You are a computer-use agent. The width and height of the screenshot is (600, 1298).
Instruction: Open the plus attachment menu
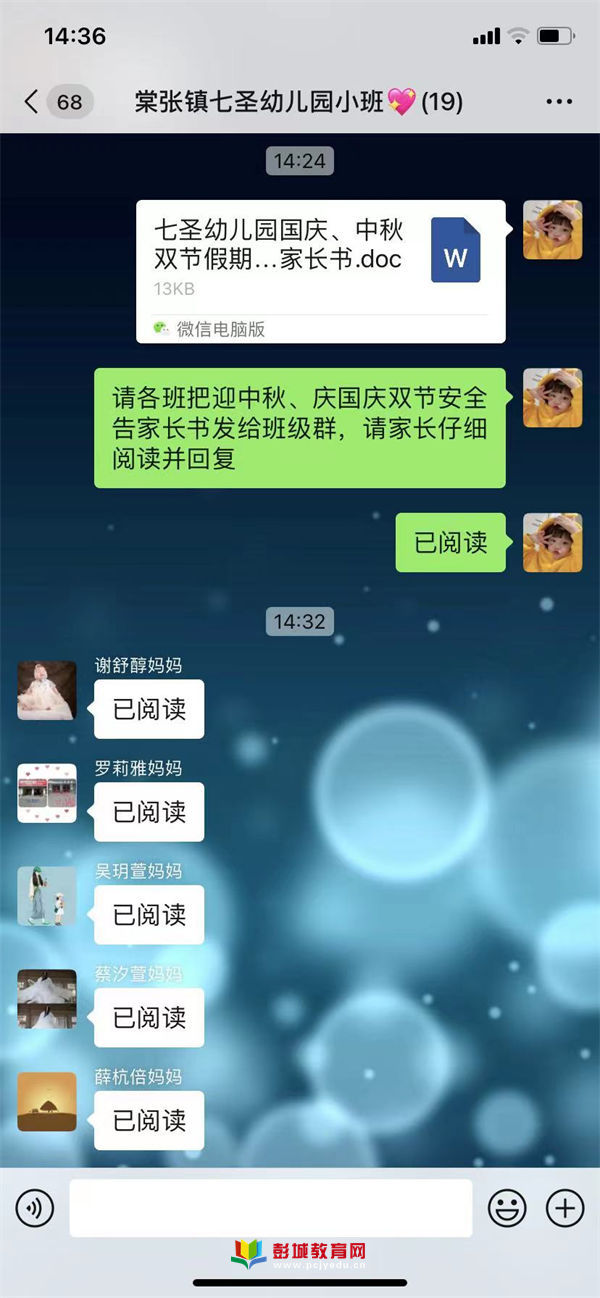tap(565, 1209)
